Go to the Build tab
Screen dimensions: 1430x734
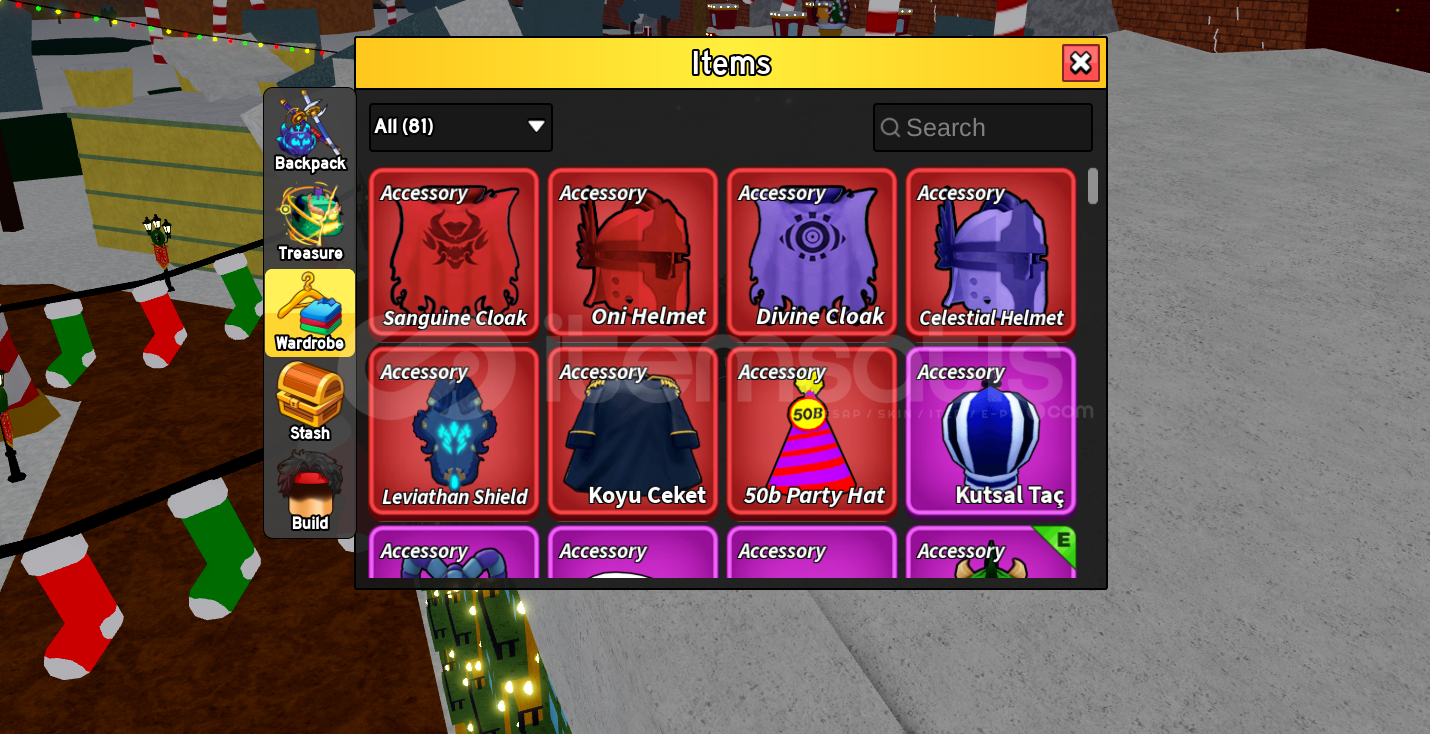click(310, 492)
